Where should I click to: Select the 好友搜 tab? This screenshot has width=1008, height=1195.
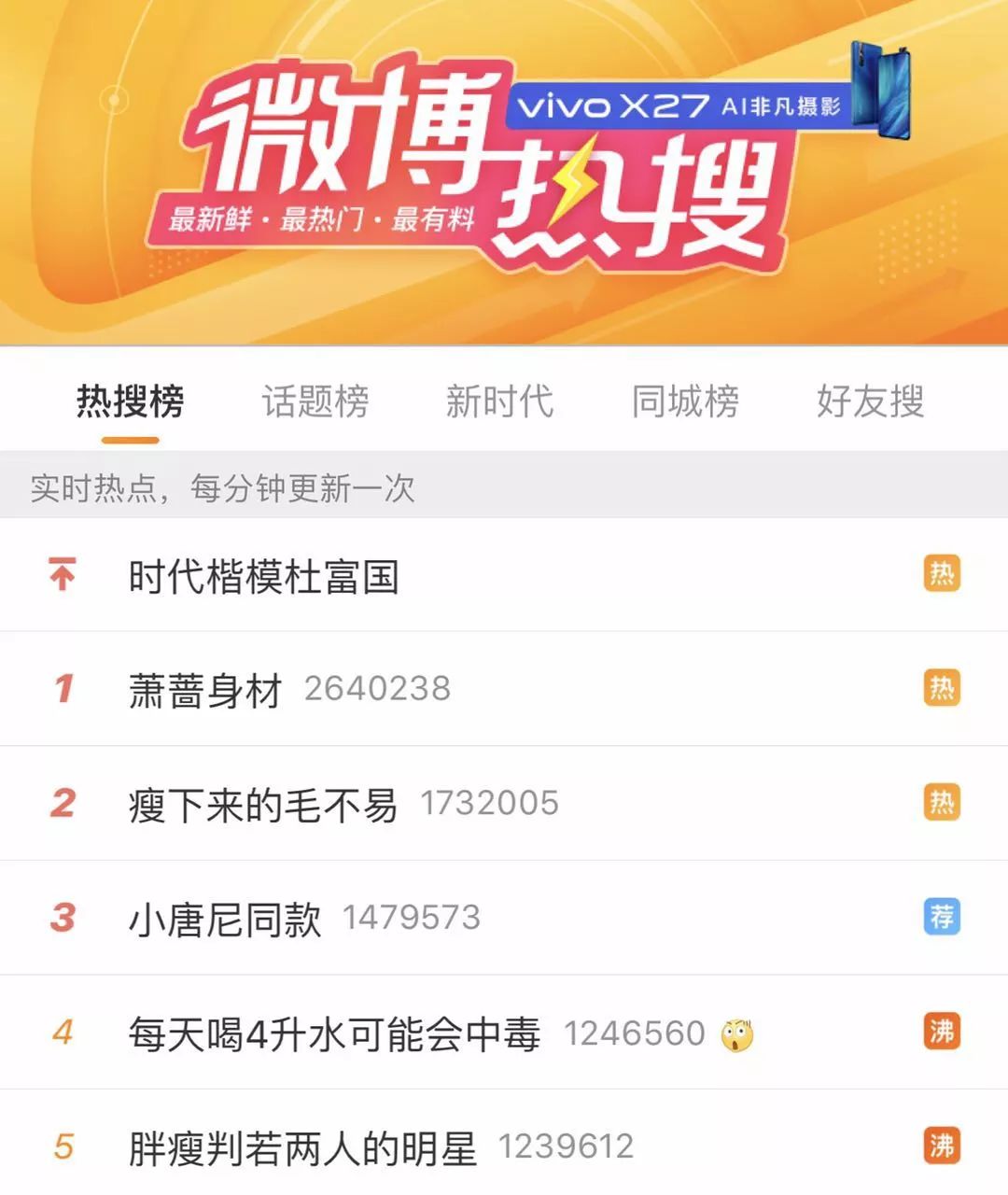click(870, 401)
